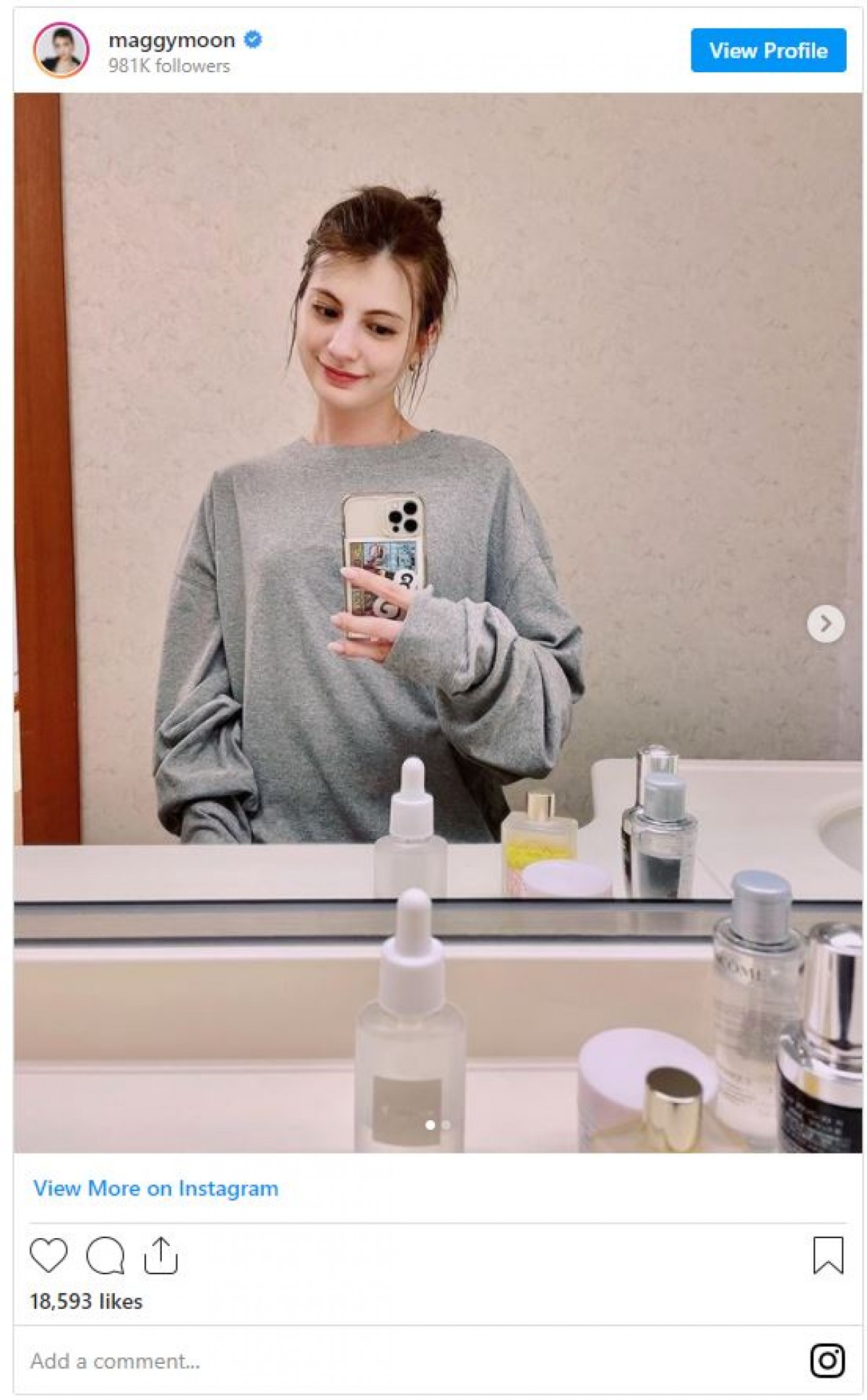Tap the Add a comment field
This screenshot has height=1400, width=867.
289,1362
